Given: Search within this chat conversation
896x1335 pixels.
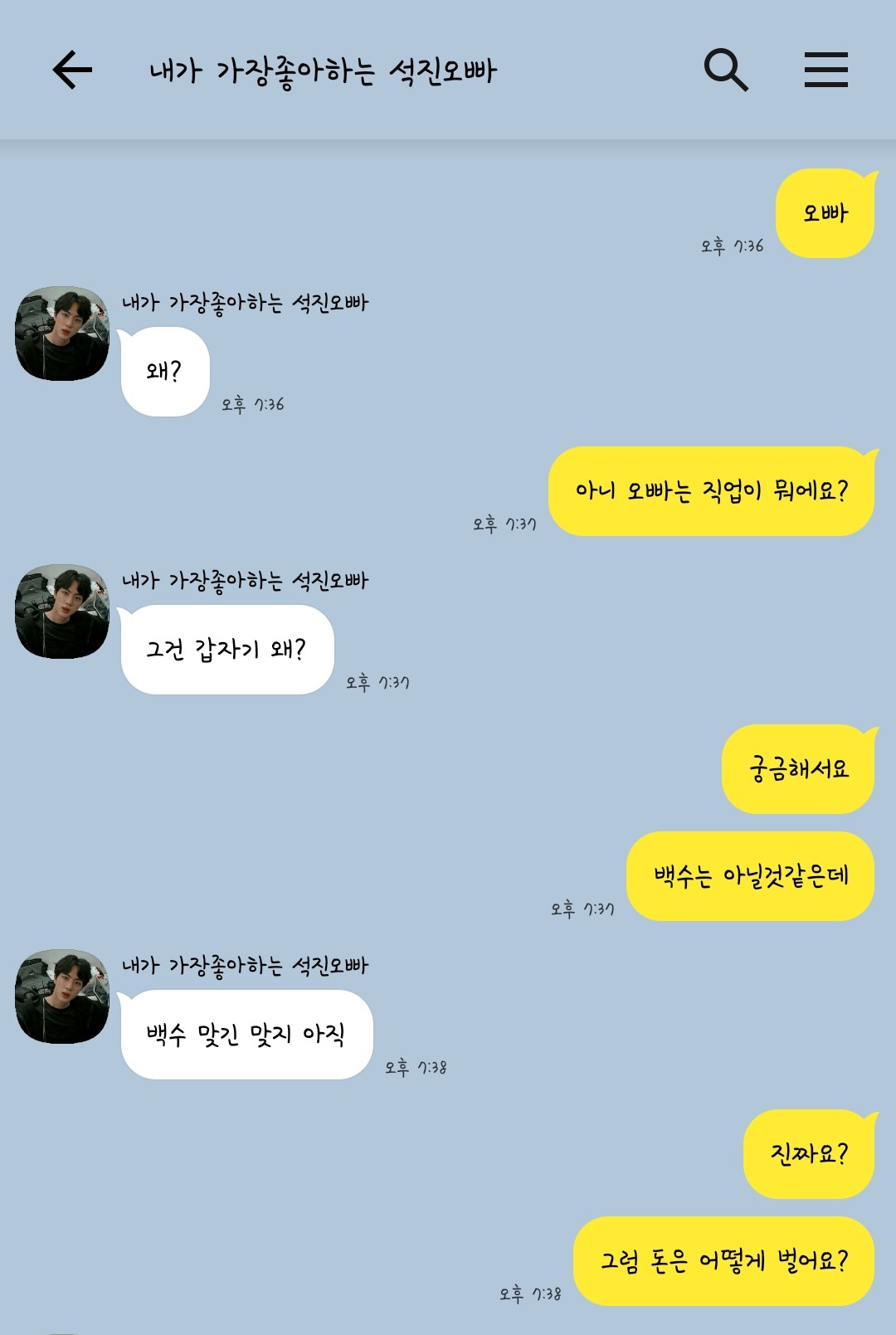Looking at the screenshot, I should [x=726, y=70].
